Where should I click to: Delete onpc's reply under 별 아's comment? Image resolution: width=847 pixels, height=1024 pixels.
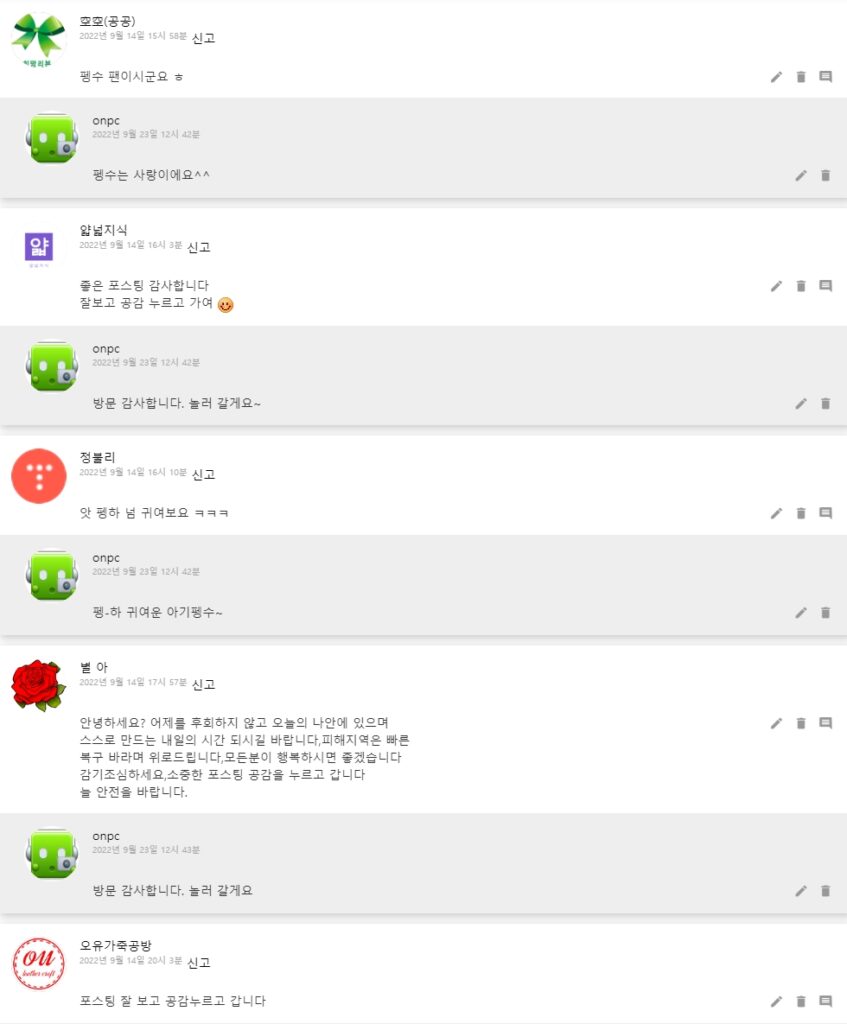[826, 890]
